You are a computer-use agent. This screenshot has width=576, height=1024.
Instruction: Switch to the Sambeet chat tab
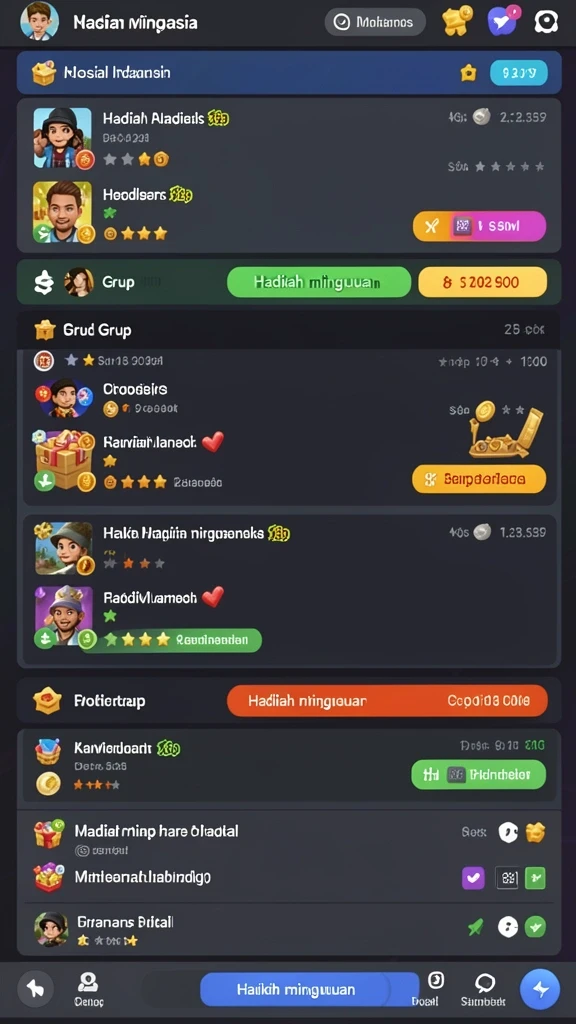pos(483,990)
